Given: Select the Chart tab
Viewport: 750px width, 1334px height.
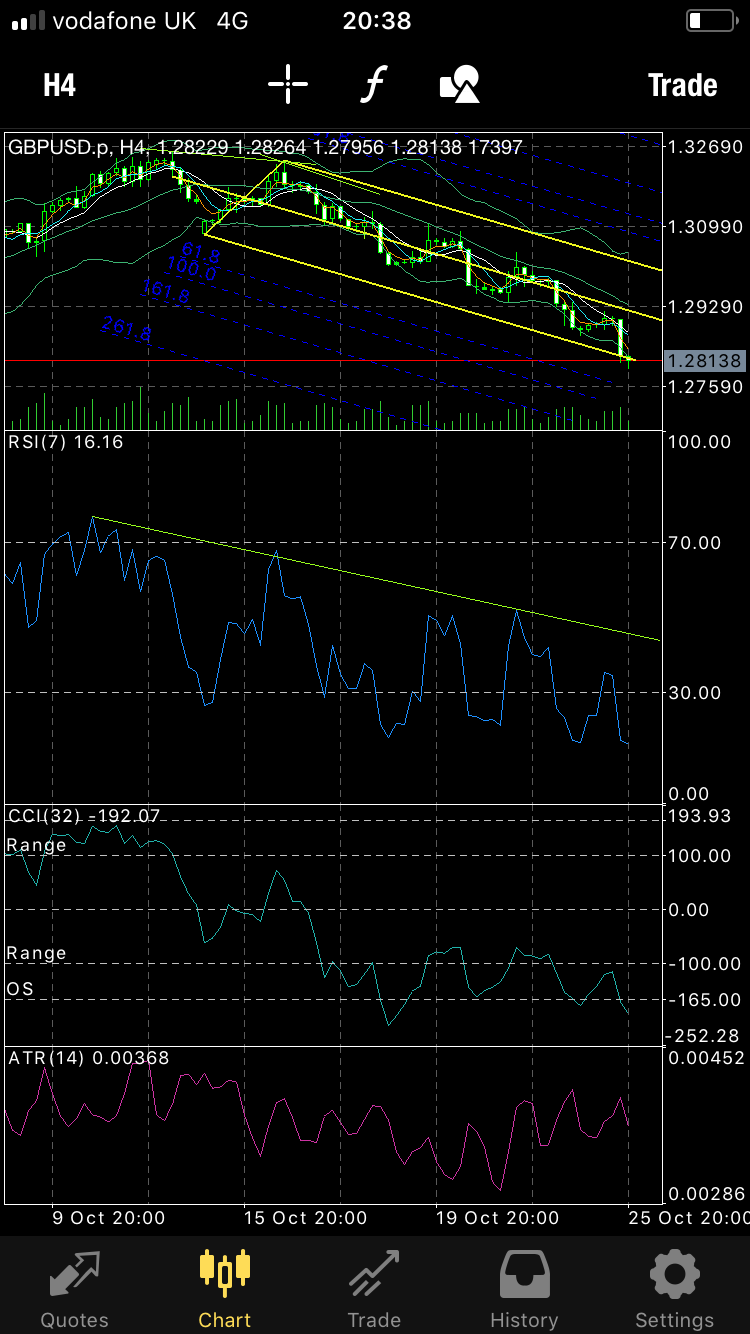Looking at the screenshot, I should (x=225, y=1288).
